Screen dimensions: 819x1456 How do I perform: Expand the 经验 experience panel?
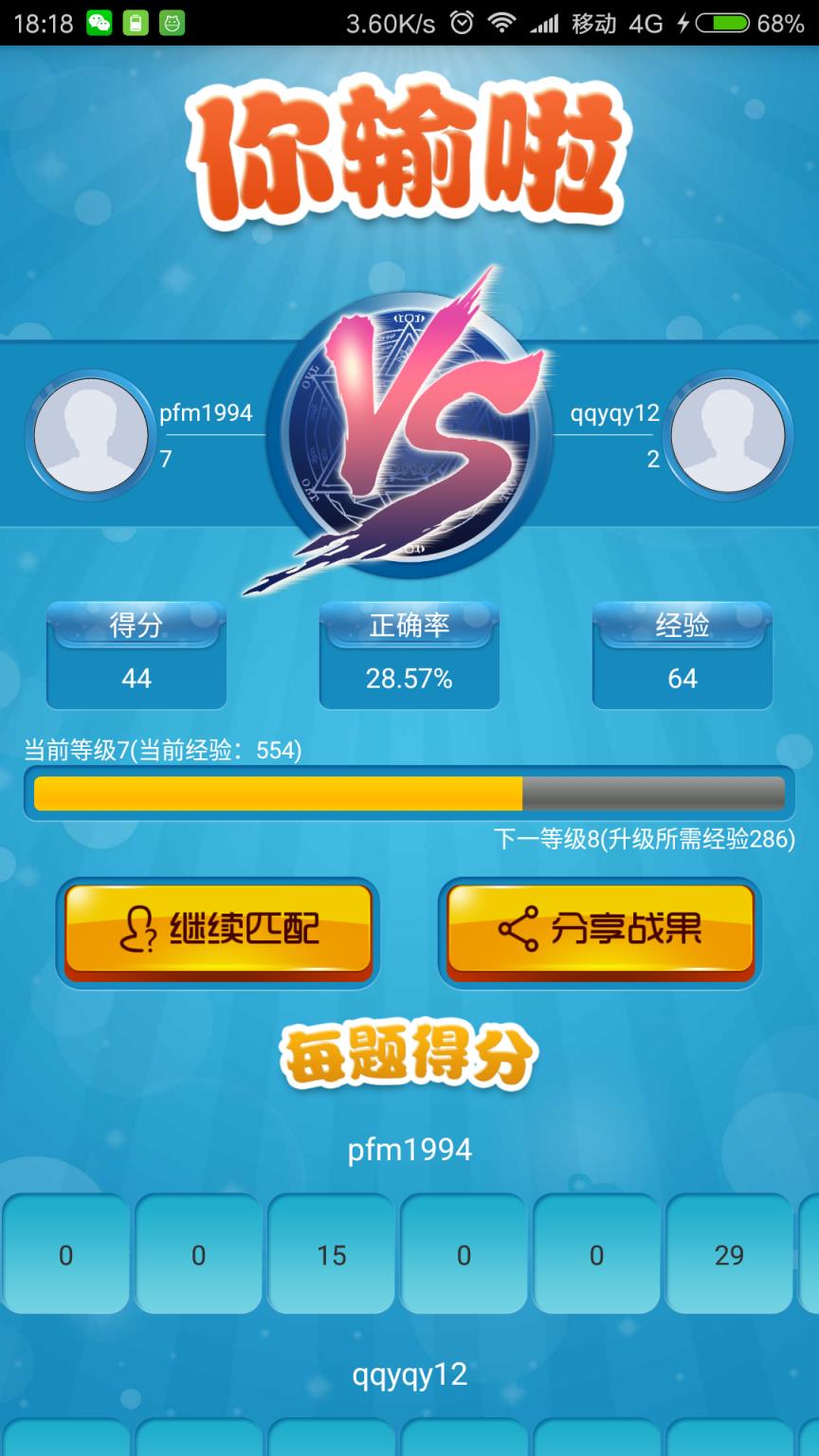(x=681, y=654)
